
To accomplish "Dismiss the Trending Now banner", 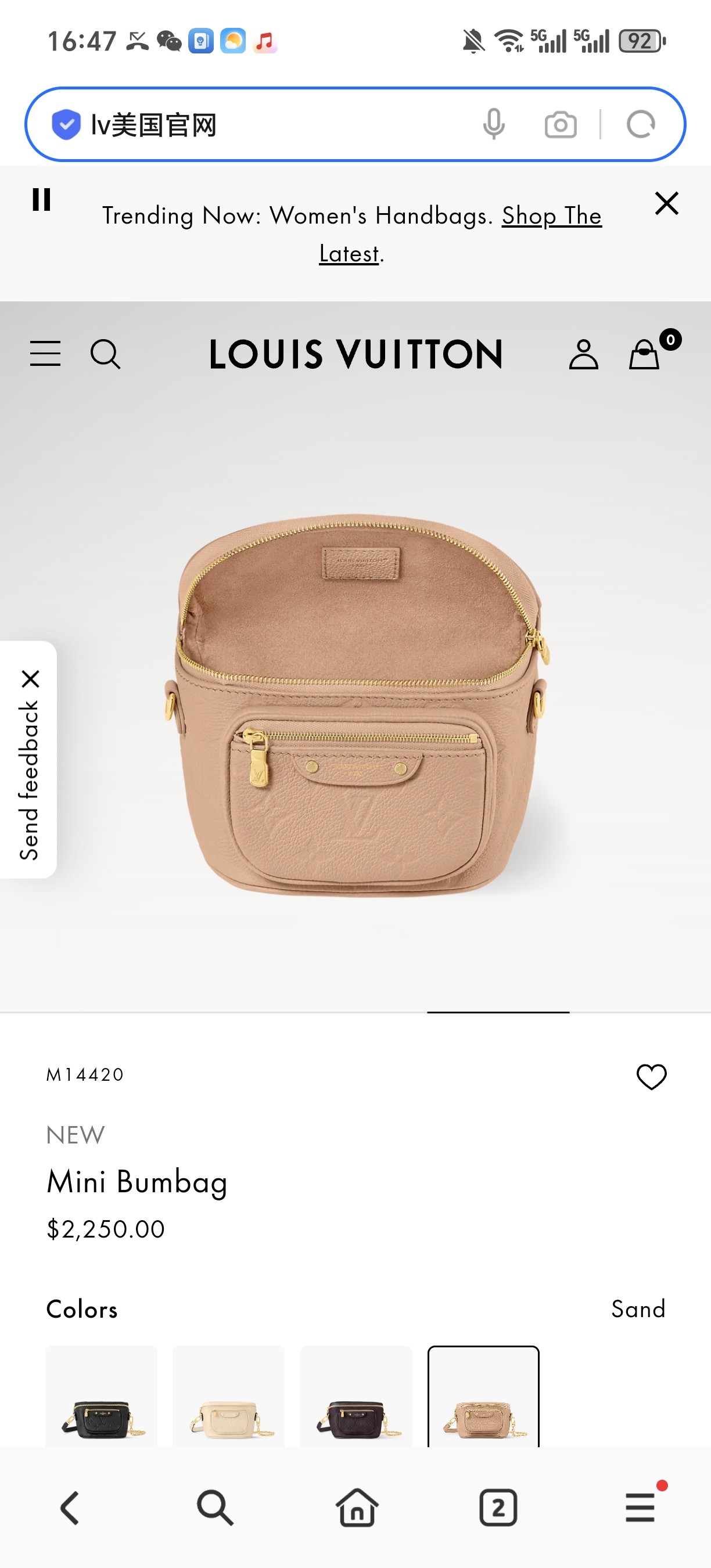I will [667, 203].
